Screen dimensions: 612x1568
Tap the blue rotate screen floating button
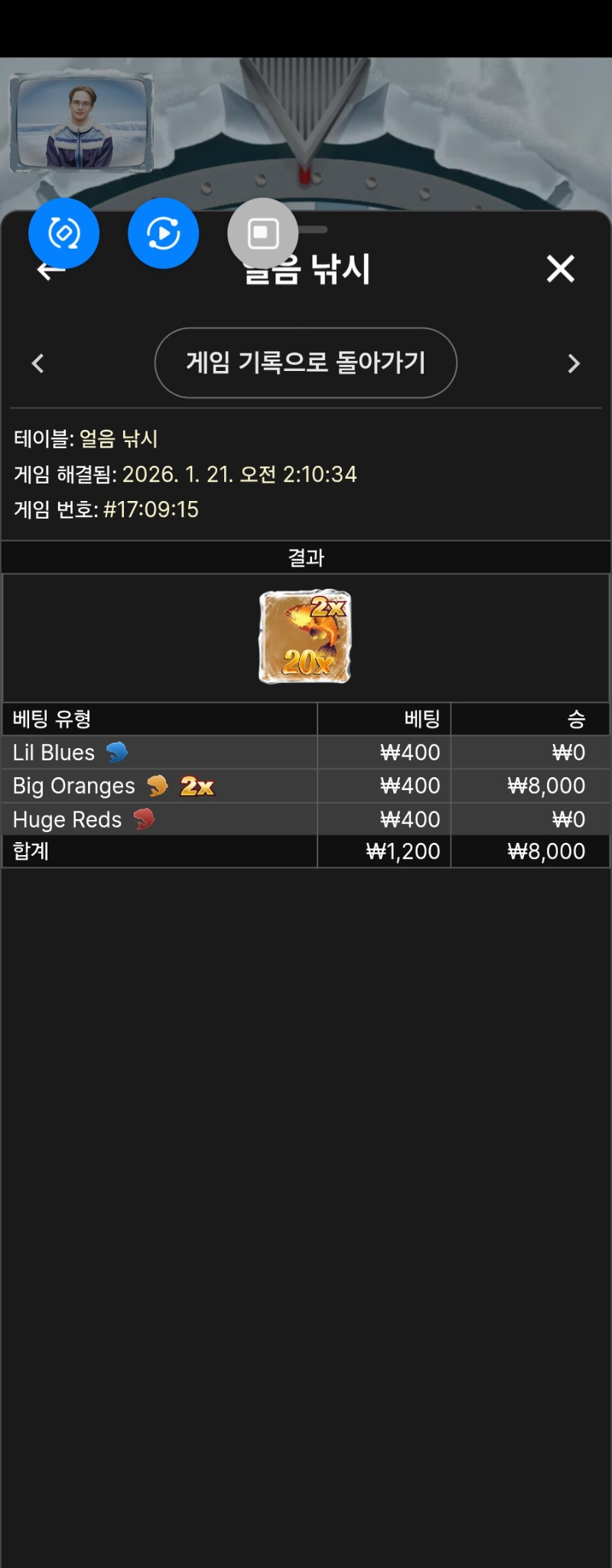pyautogui.click(x=64, y=233)
